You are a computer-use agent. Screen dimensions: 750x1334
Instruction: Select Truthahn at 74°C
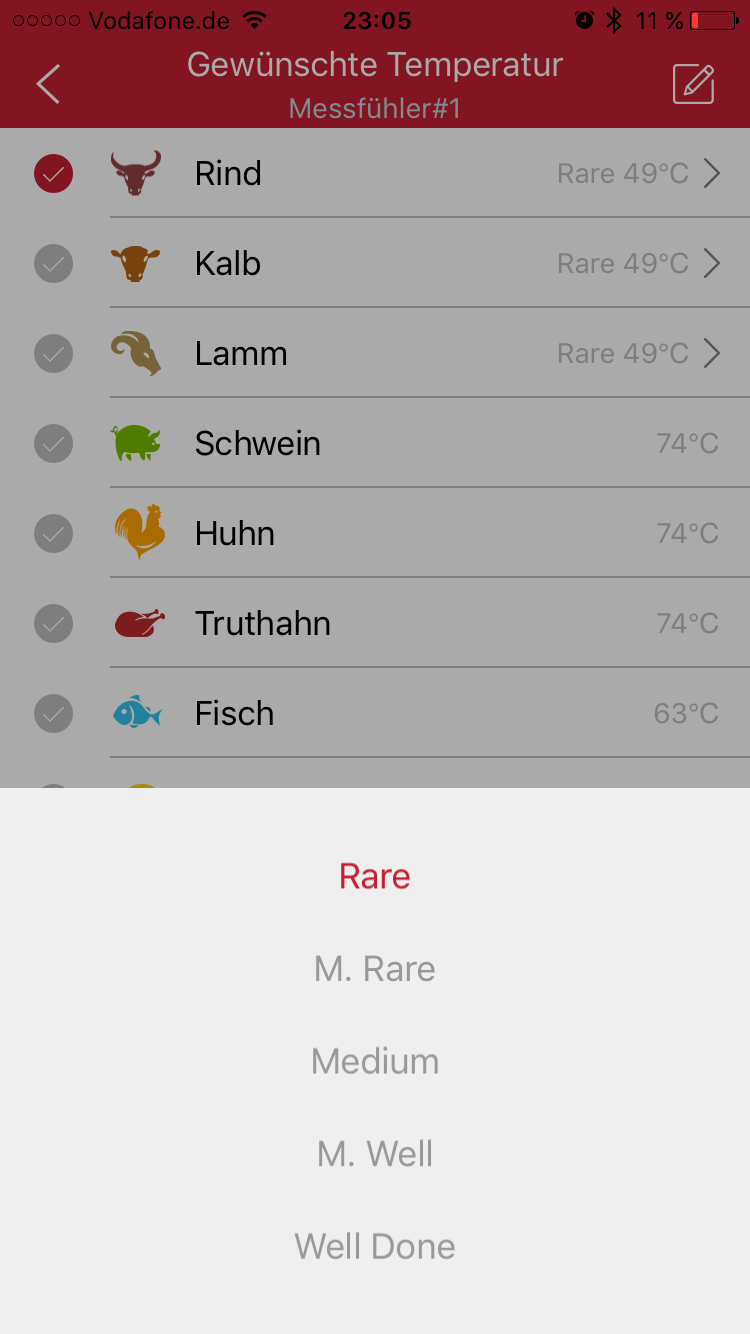pos(375,623)
